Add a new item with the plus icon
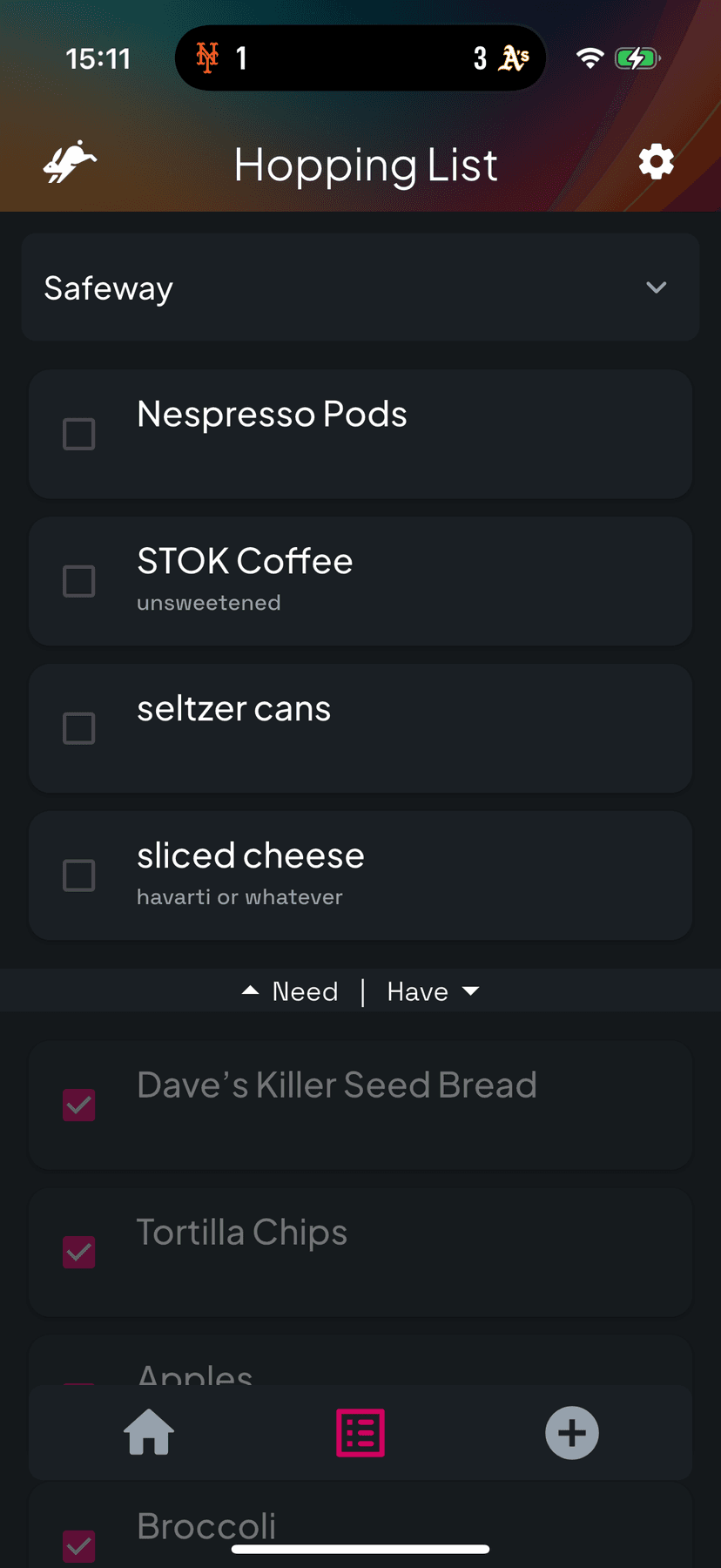The image size is (721, 1568). 572,1432
